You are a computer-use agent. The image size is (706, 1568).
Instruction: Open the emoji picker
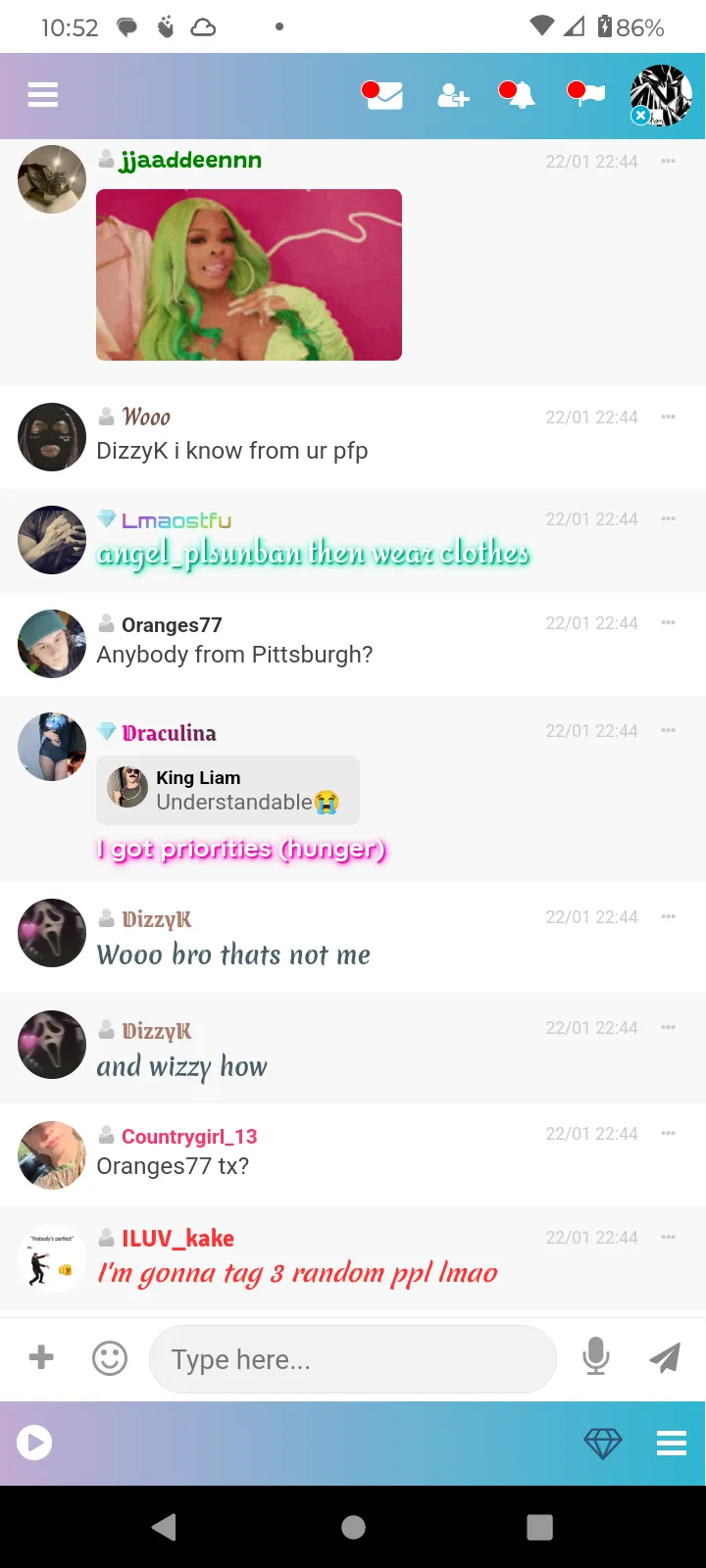point(110,1358)
